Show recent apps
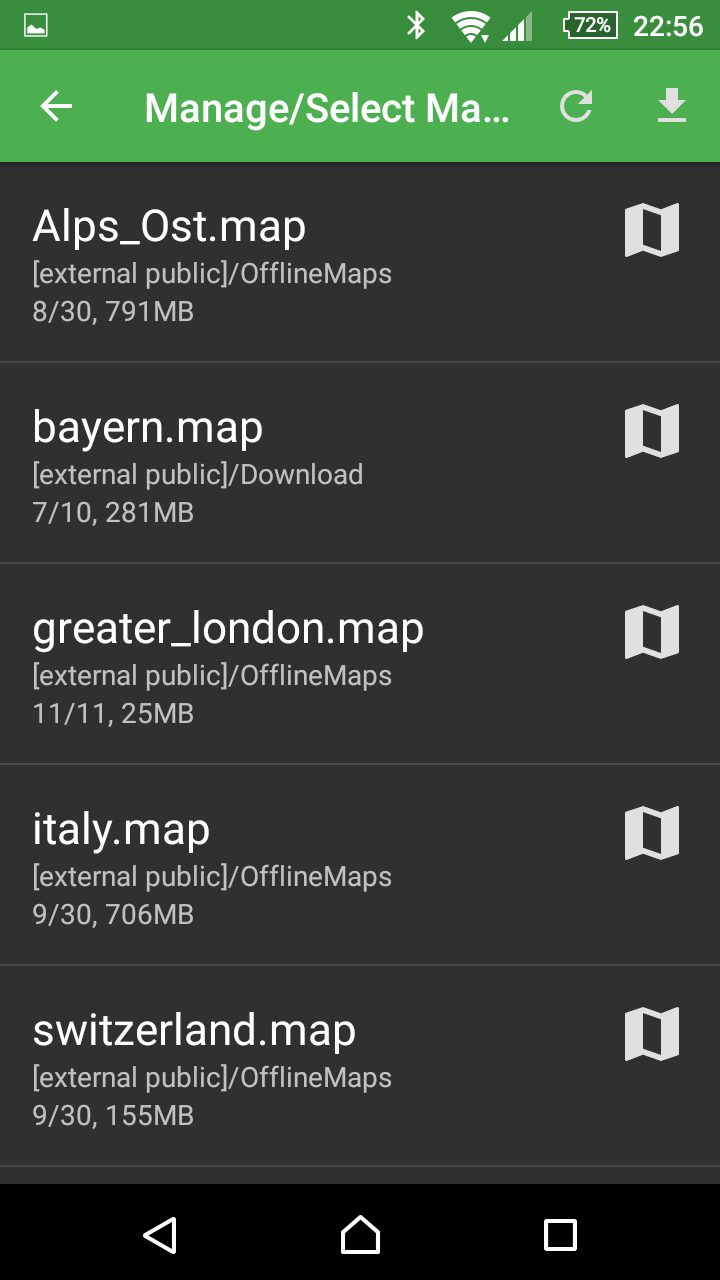The height and width of the screenshot is (1280, 720). (560, 1234)
